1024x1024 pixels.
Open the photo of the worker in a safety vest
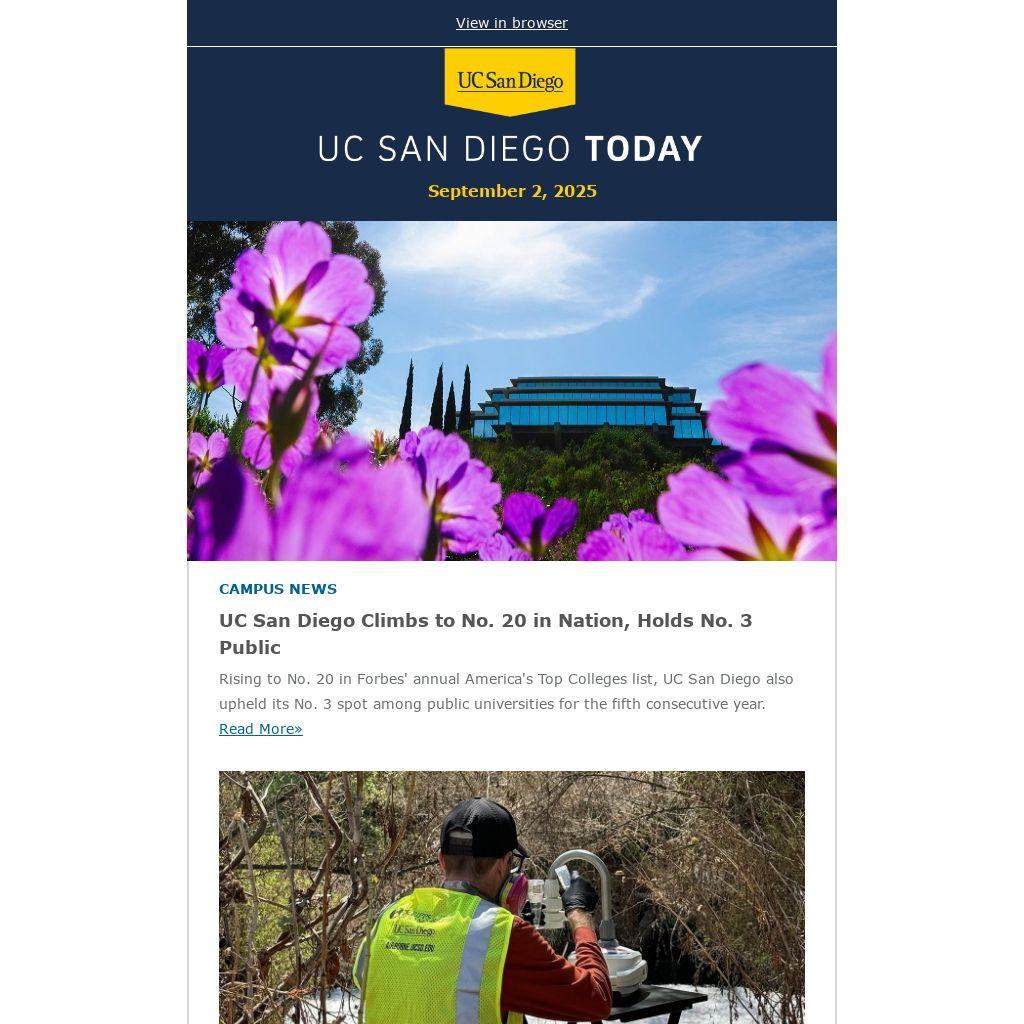(x=511, y=897)
